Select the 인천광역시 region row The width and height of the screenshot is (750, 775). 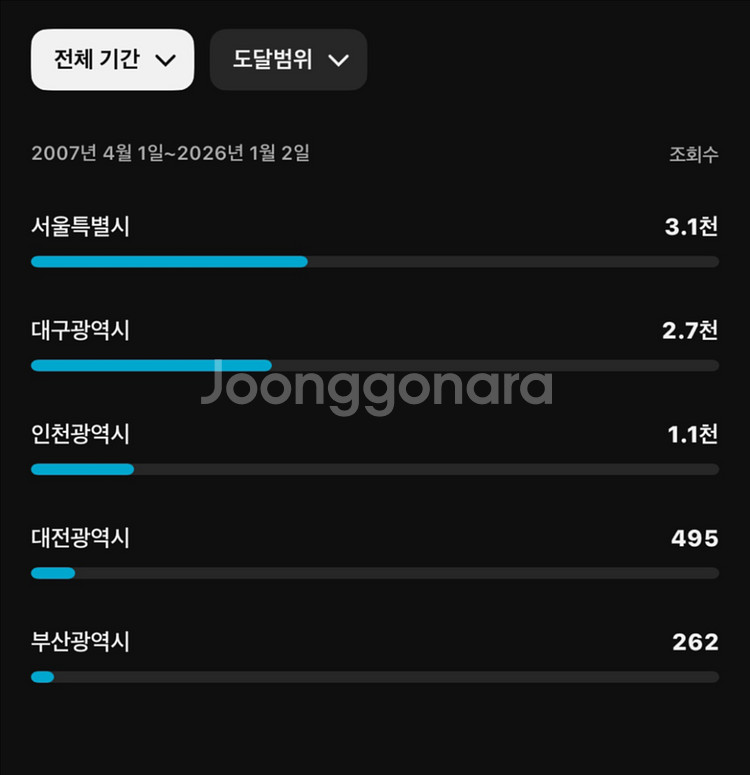pos(81,435)
